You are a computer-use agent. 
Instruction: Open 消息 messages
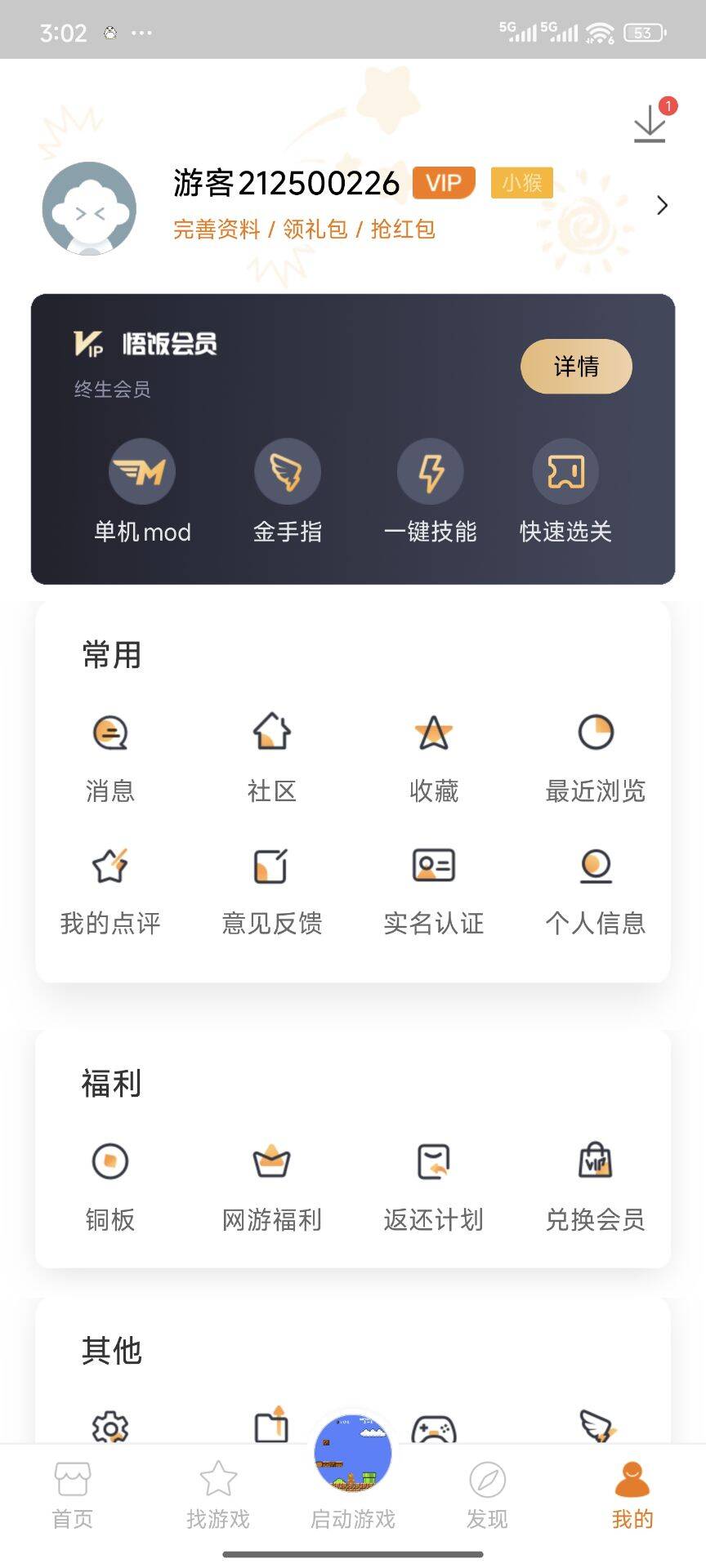point(110,758)
